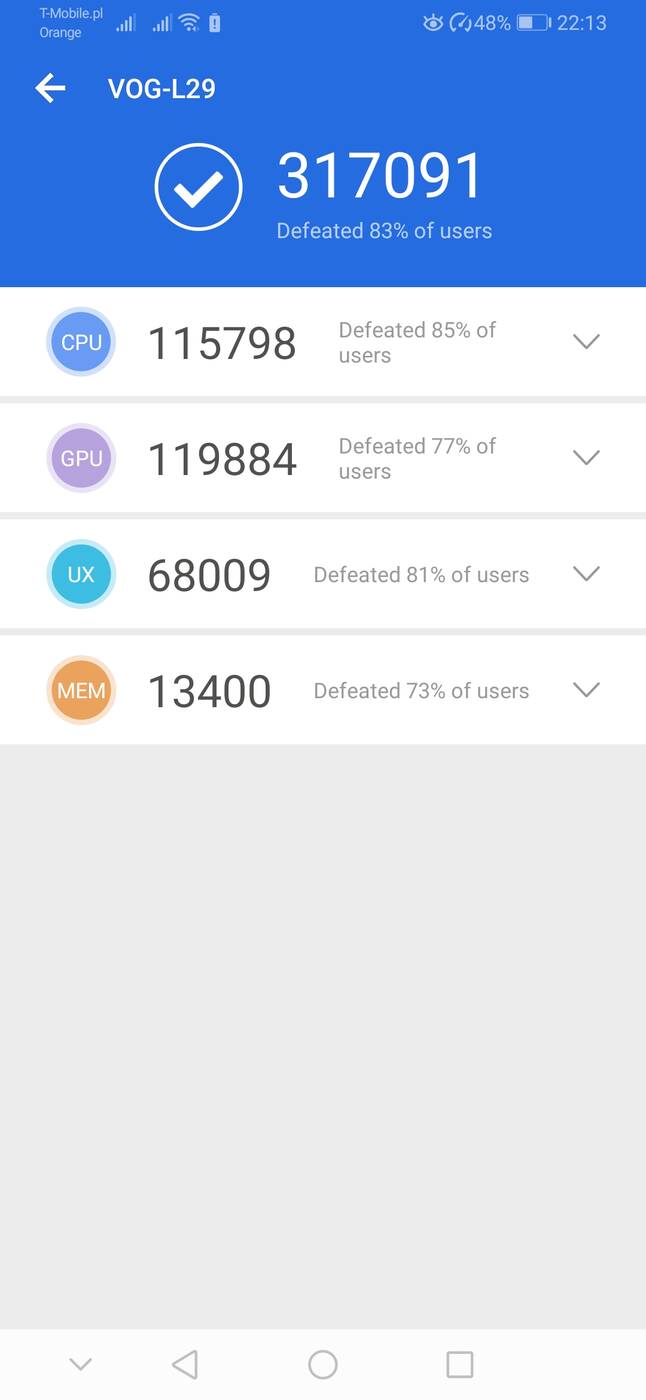
Task: Expand the MEM score details
Action: tap(585, 690)
